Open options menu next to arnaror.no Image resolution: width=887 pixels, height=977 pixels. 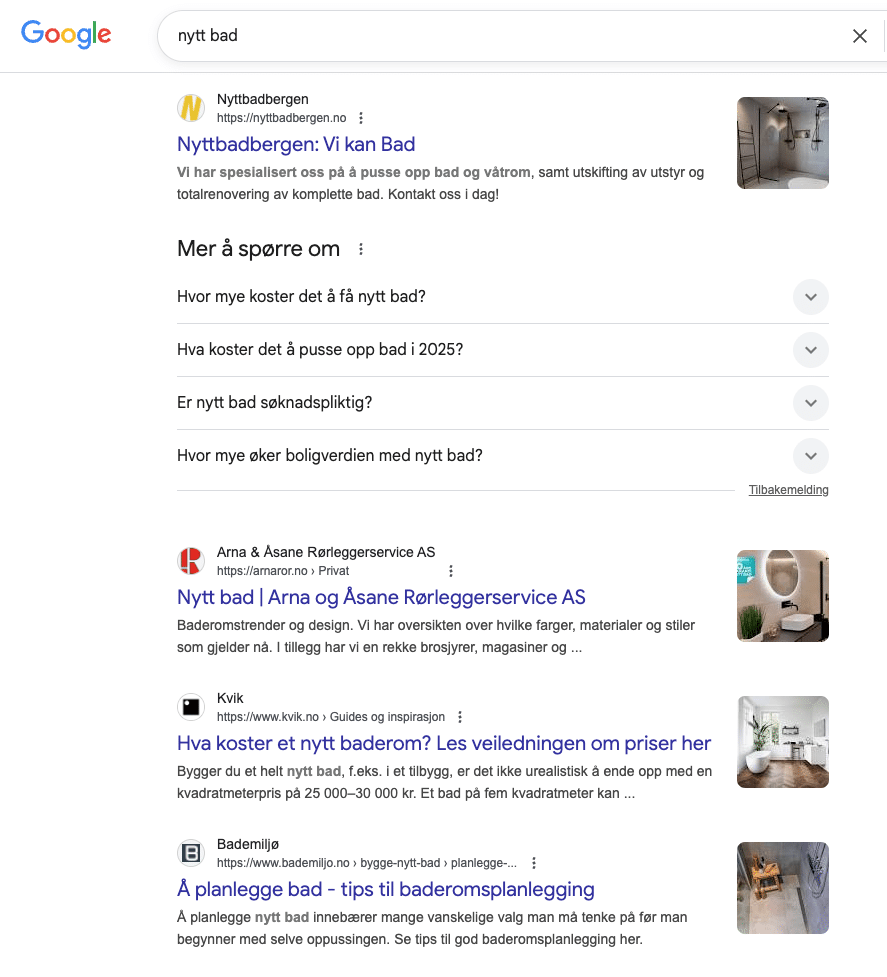click(x=451, y=571)
